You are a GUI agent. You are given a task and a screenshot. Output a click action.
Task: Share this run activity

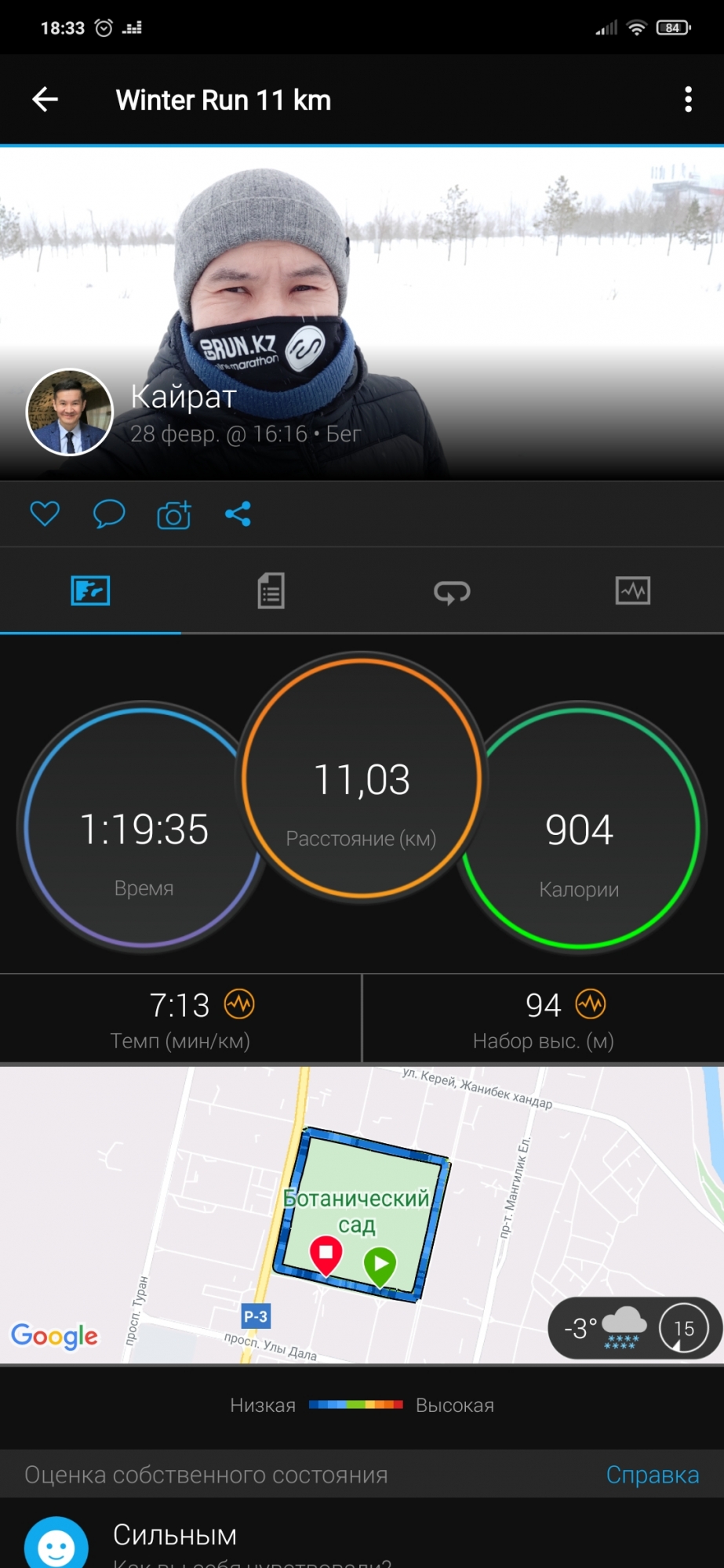click(x=238, y=514)
